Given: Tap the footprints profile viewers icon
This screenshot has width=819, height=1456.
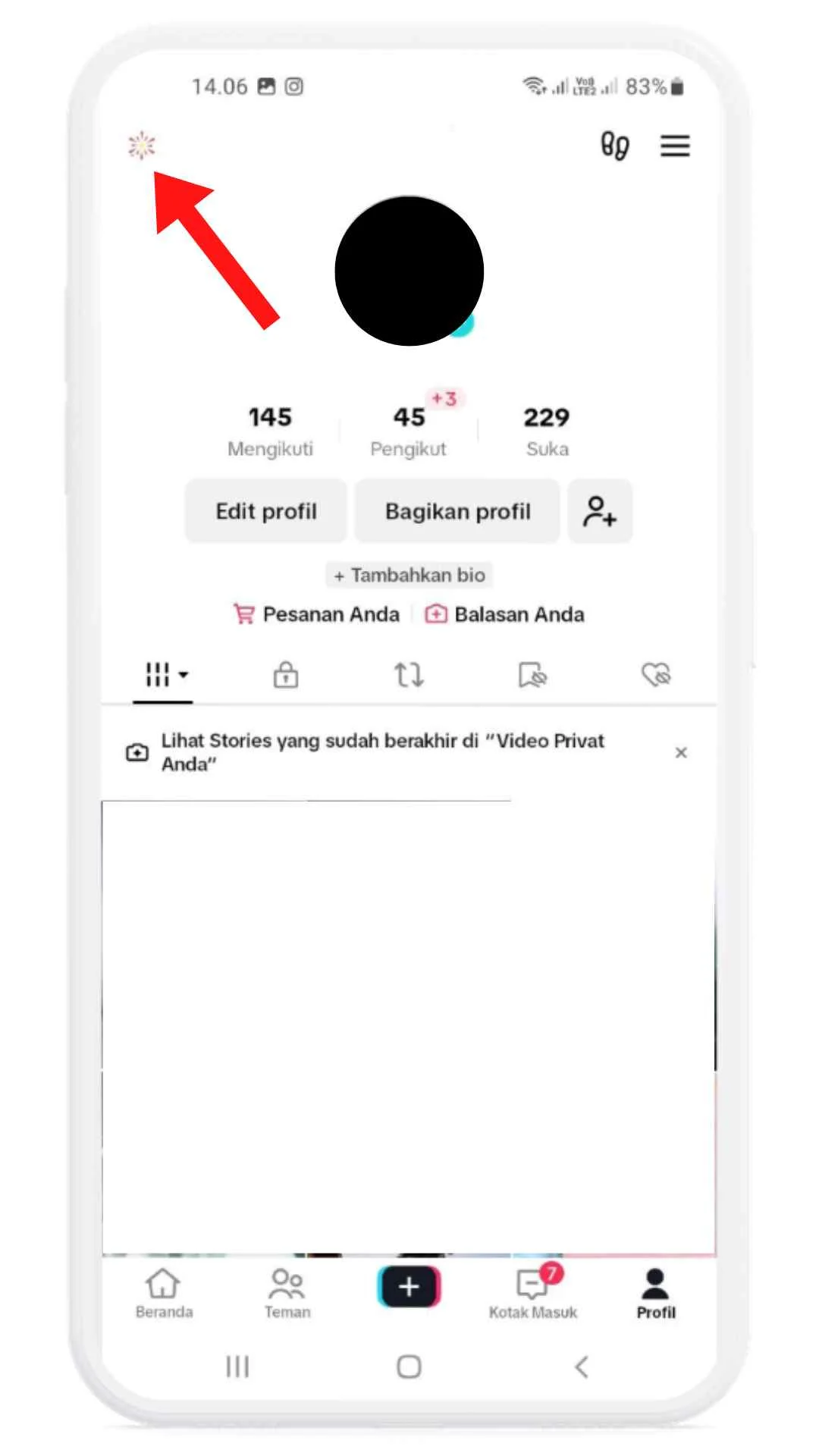Looking at the screenshot, I should coord(615,146).
